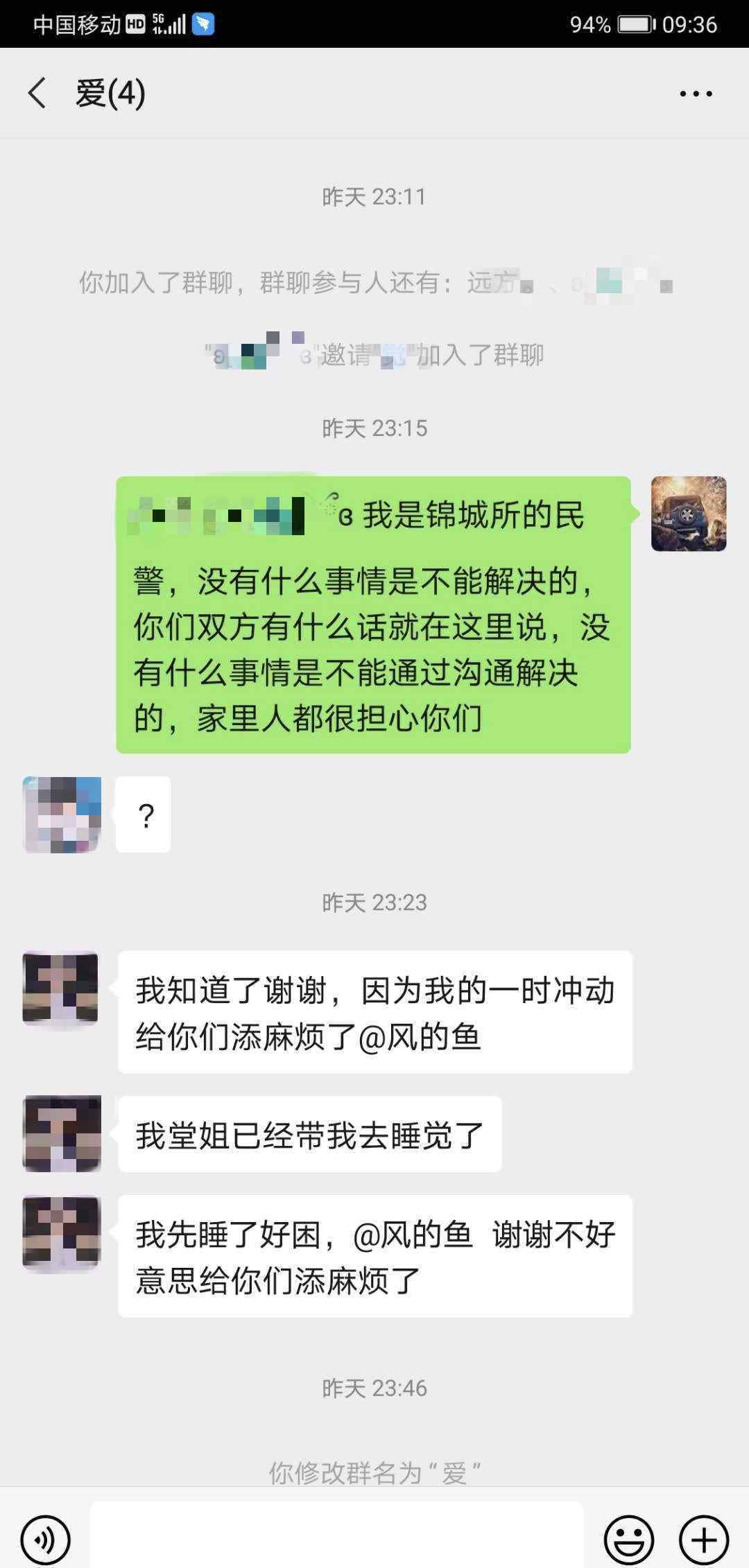Open the emoji sticker panel
Viewport: 749px width, 1568px height.
[x=629, y=1539]
